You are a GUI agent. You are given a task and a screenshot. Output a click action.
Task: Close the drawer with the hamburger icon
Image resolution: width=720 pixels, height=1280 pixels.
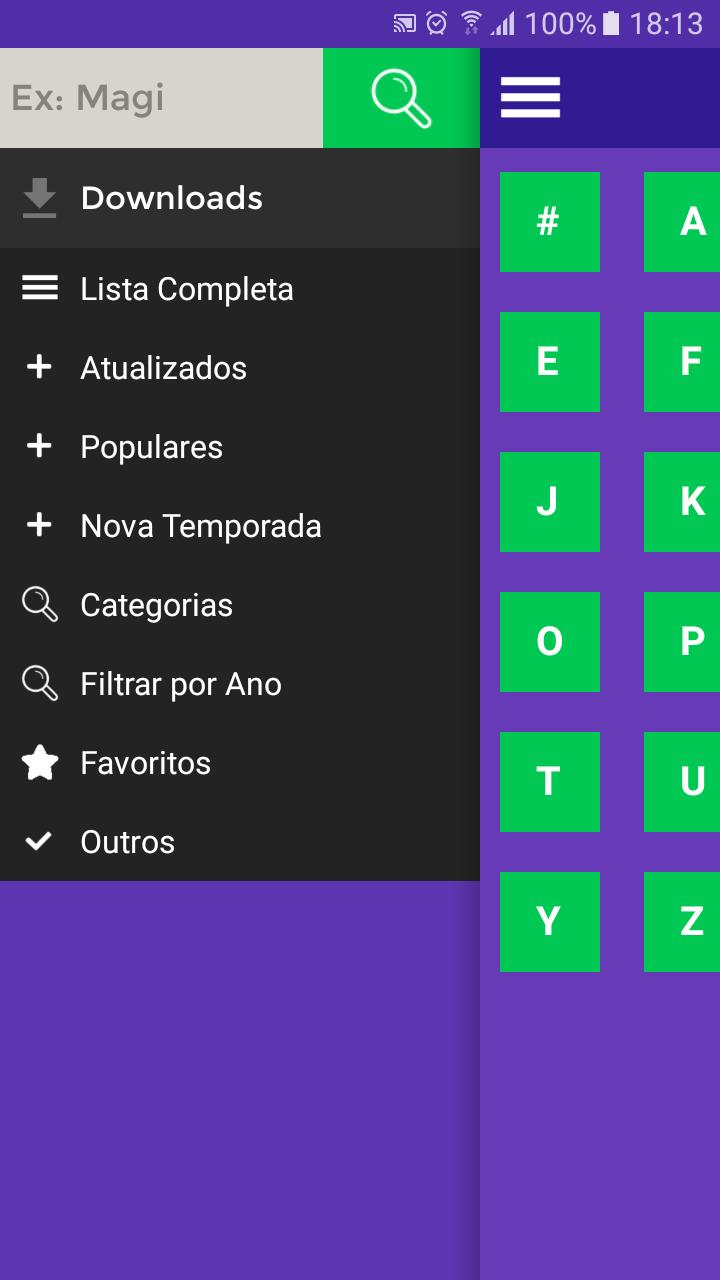(530, 98)
